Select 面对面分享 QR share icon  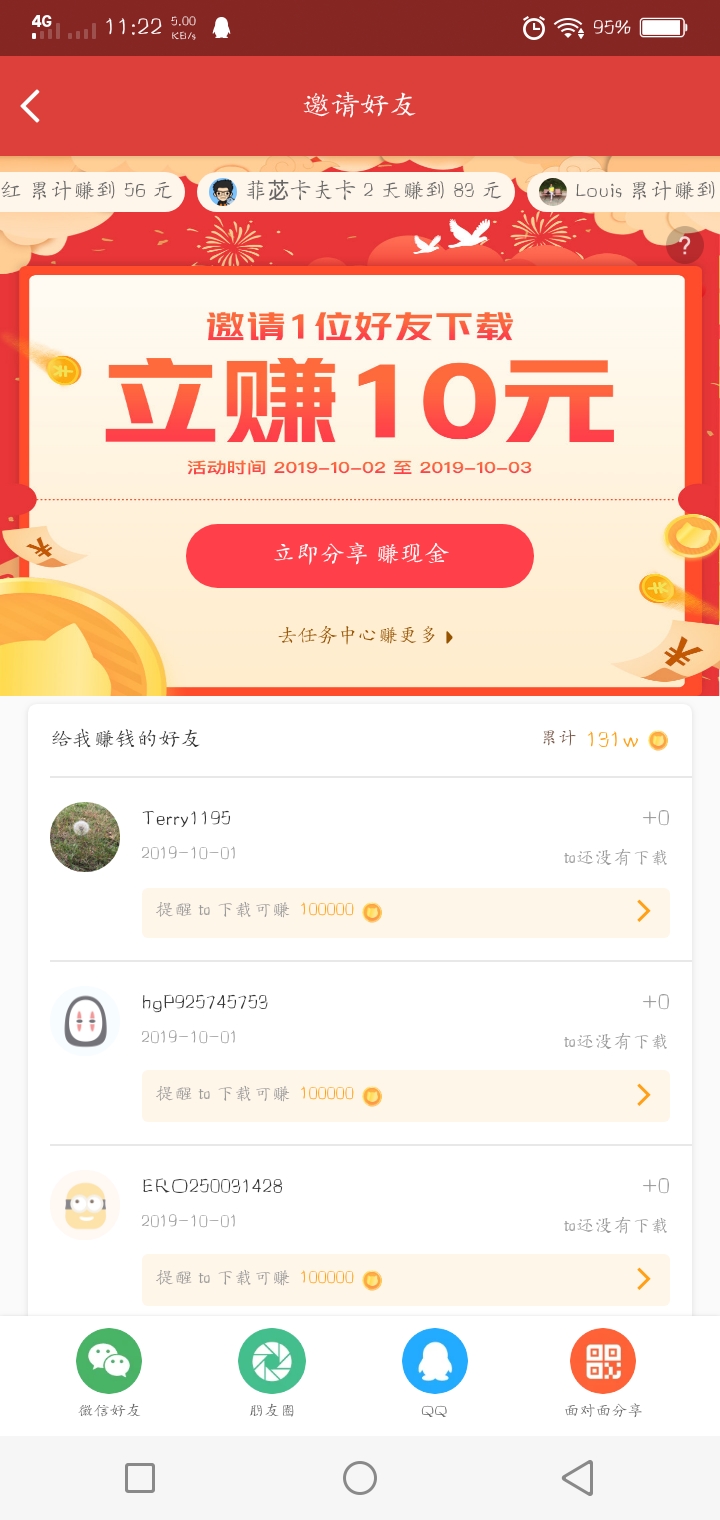pos(602,1361)
